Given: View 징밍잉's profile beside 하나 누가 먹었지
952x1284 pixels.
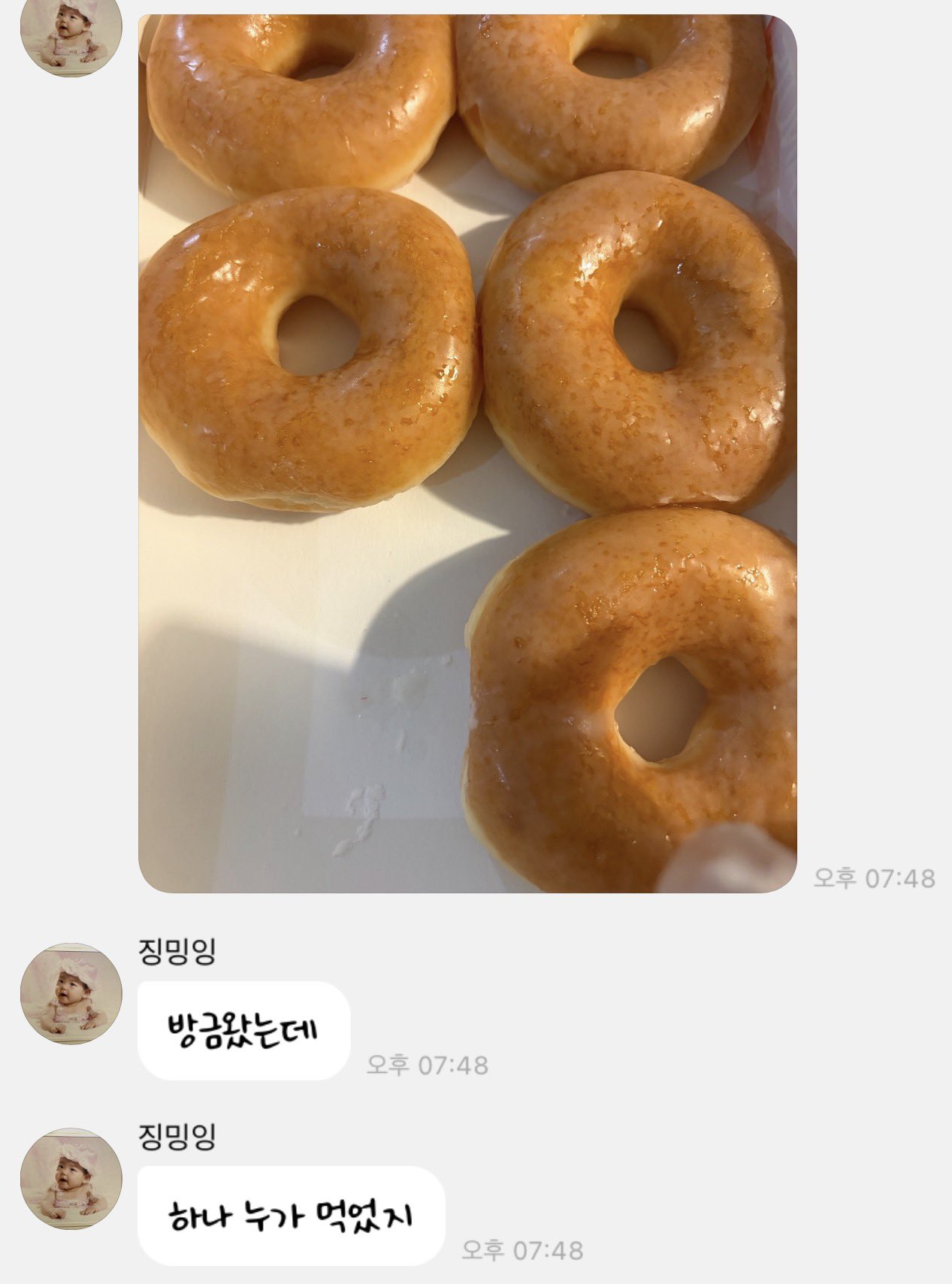Looking at the screenshot, I should coord(71,1177).
